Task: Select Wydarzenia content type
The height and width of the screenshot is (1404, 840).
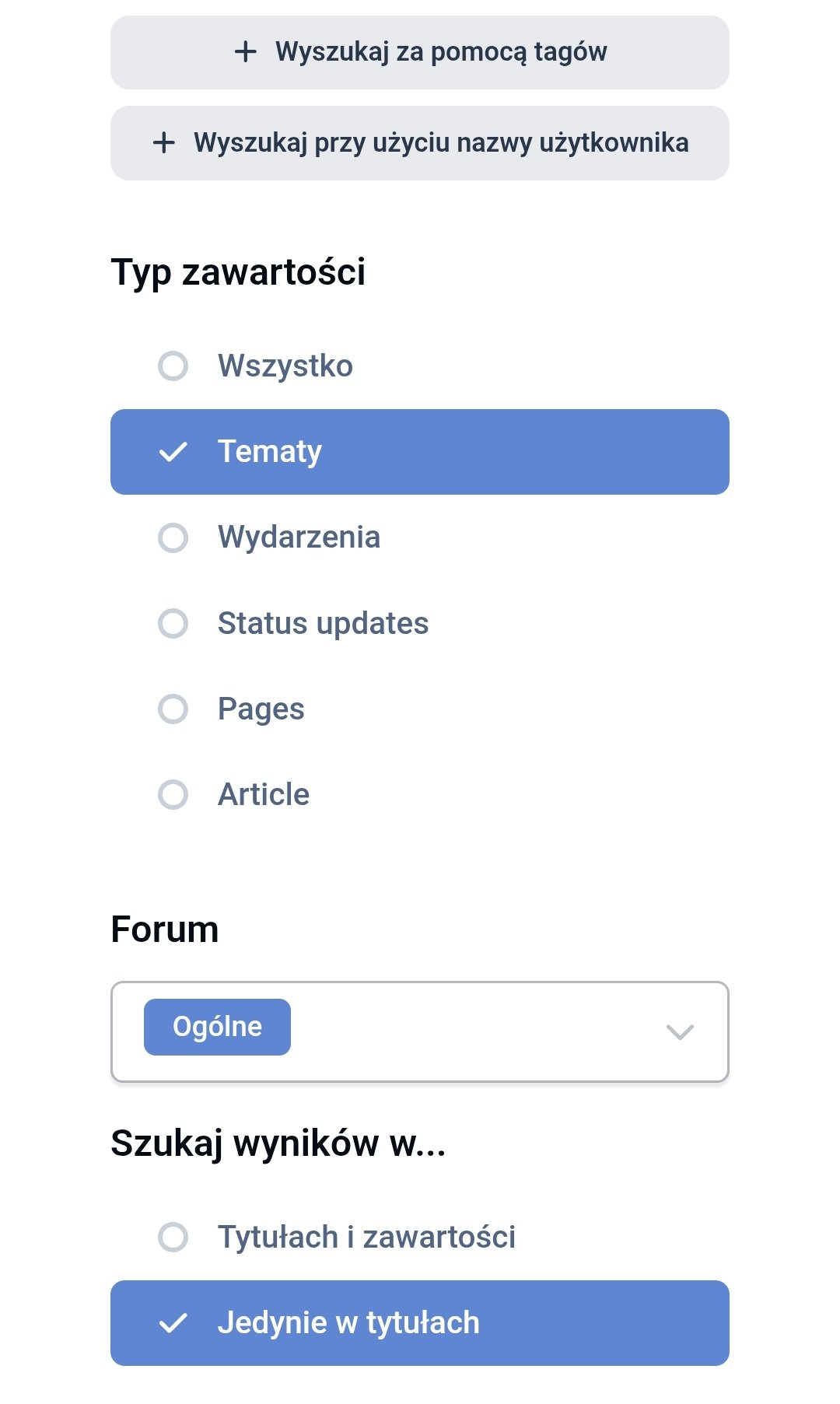Action: coord(420,537)
